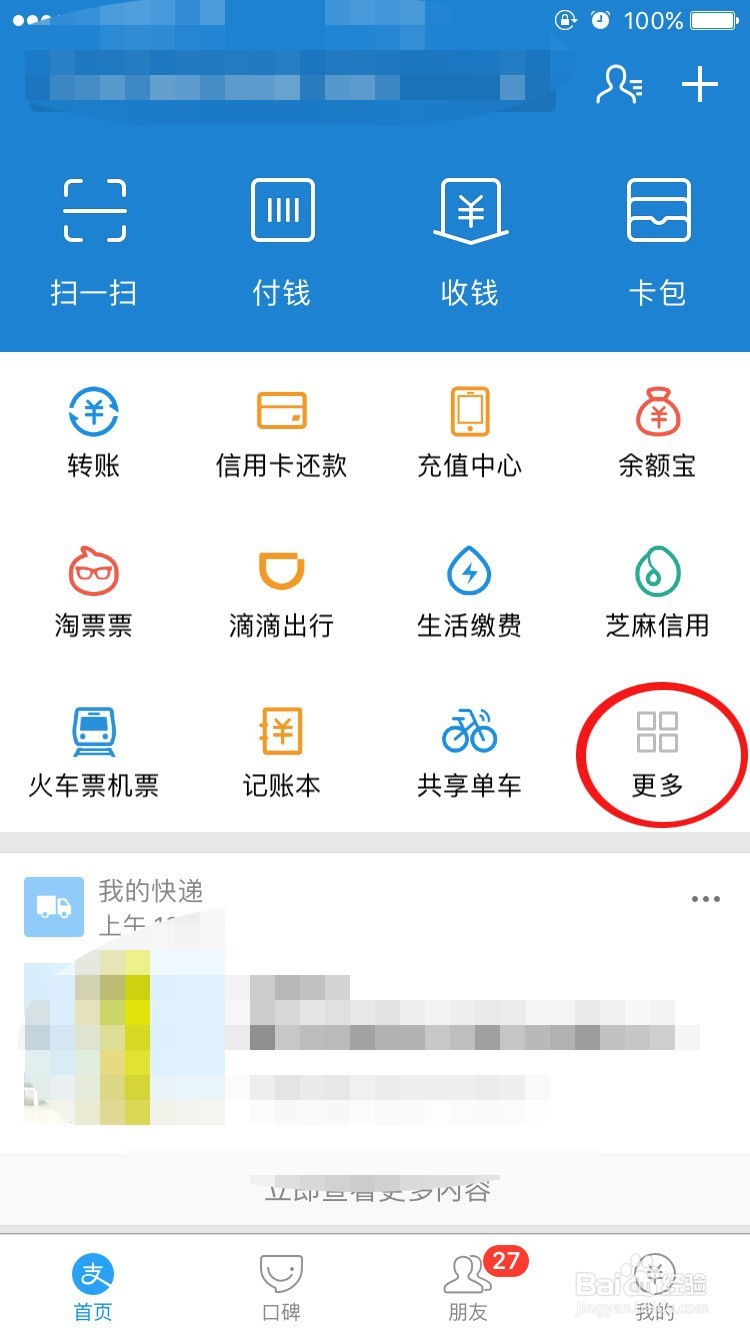Launch 滴滴出行 ride hailing
This screenshot has width=750, height=1334.
[x=282, y=590]
